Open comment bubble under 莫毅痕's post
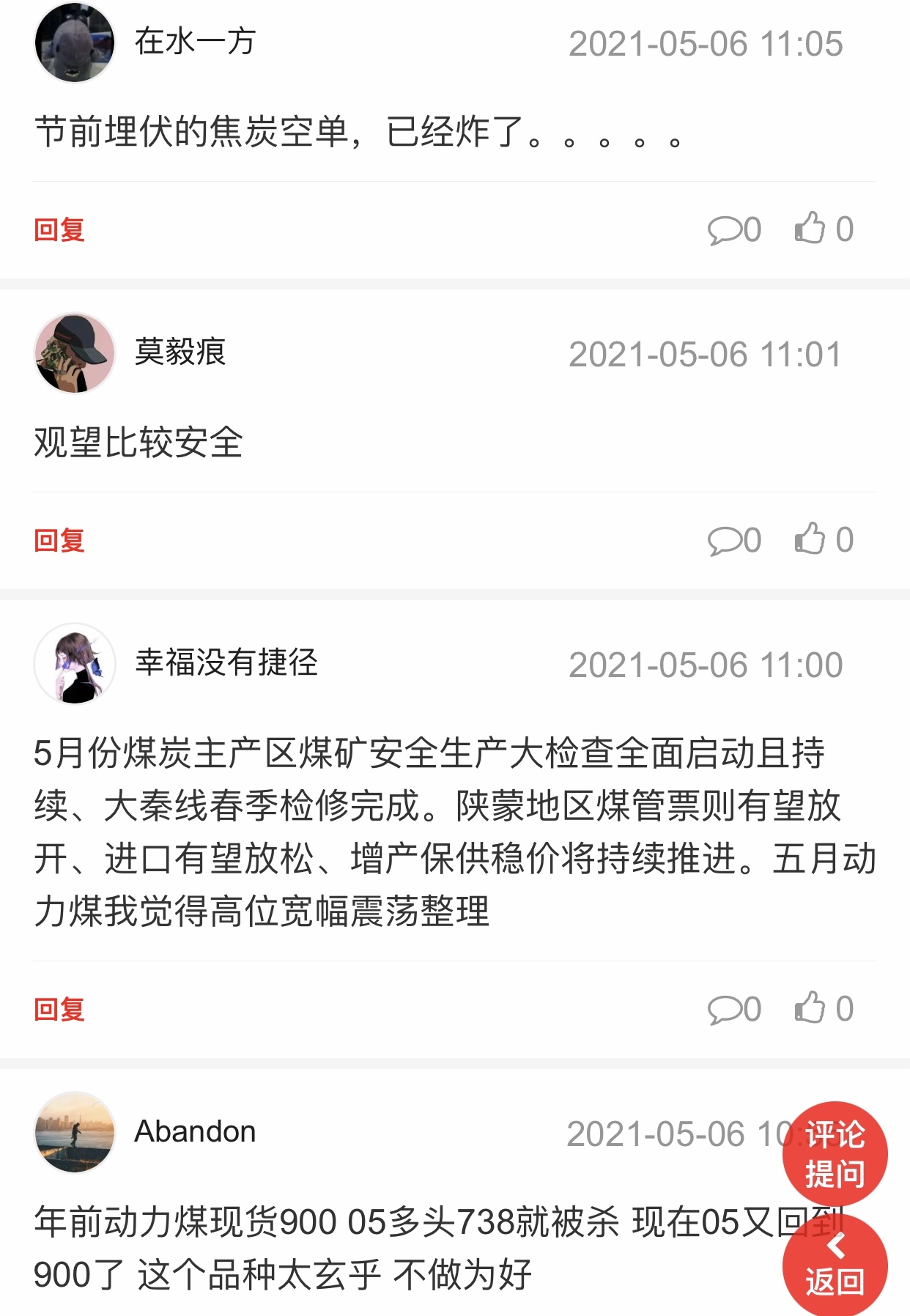910x1316 pixels. (x=725, y=541)
